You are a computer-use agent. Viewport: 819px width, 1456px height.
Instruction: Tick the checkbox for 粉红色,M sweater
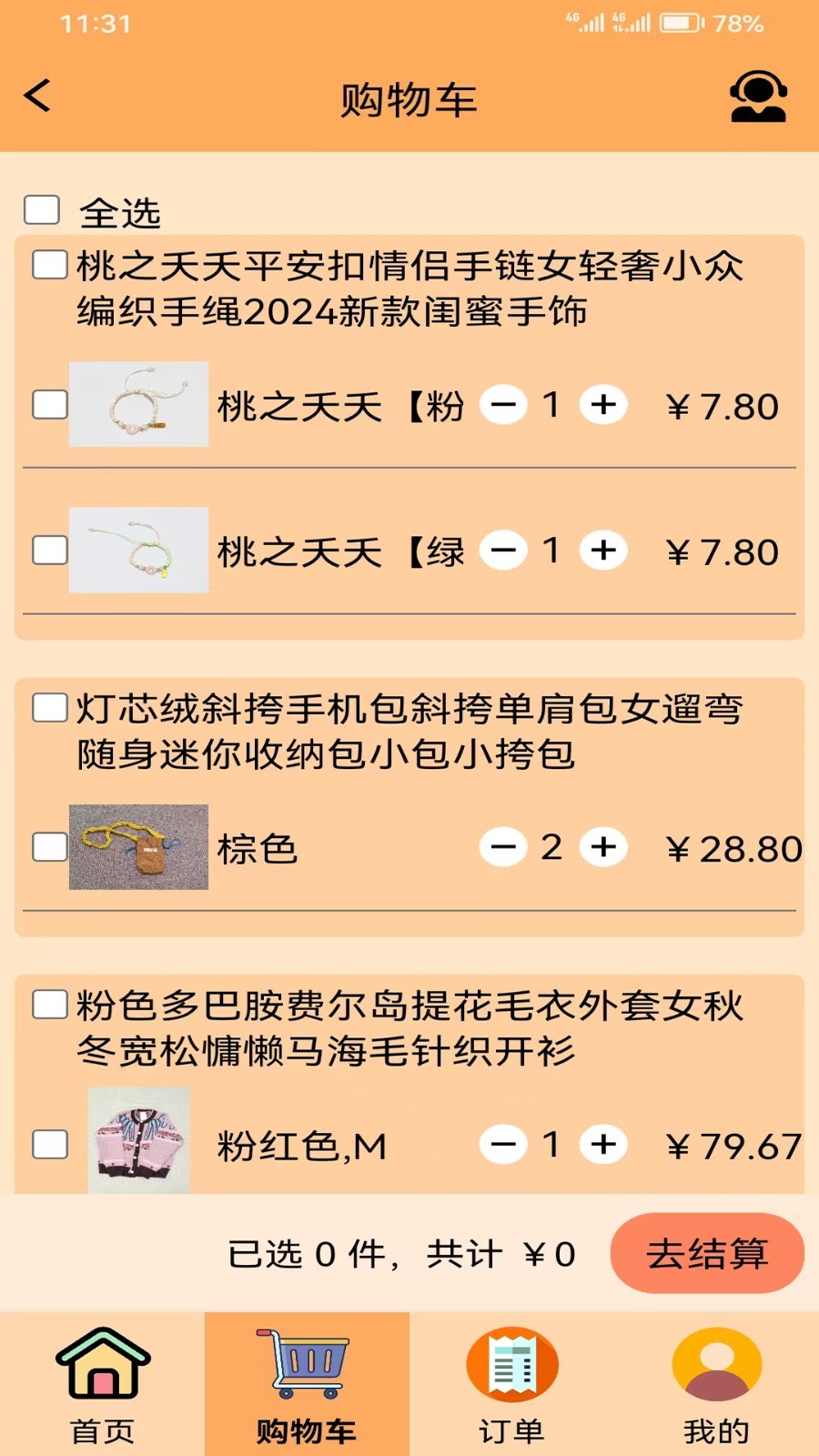(50, 1144)
